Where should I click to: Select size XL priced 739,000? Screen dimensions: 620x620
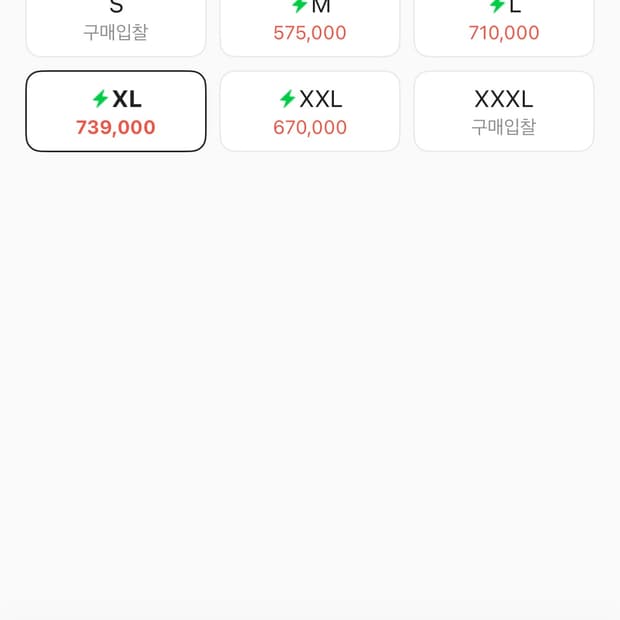[x=116, y=111]
